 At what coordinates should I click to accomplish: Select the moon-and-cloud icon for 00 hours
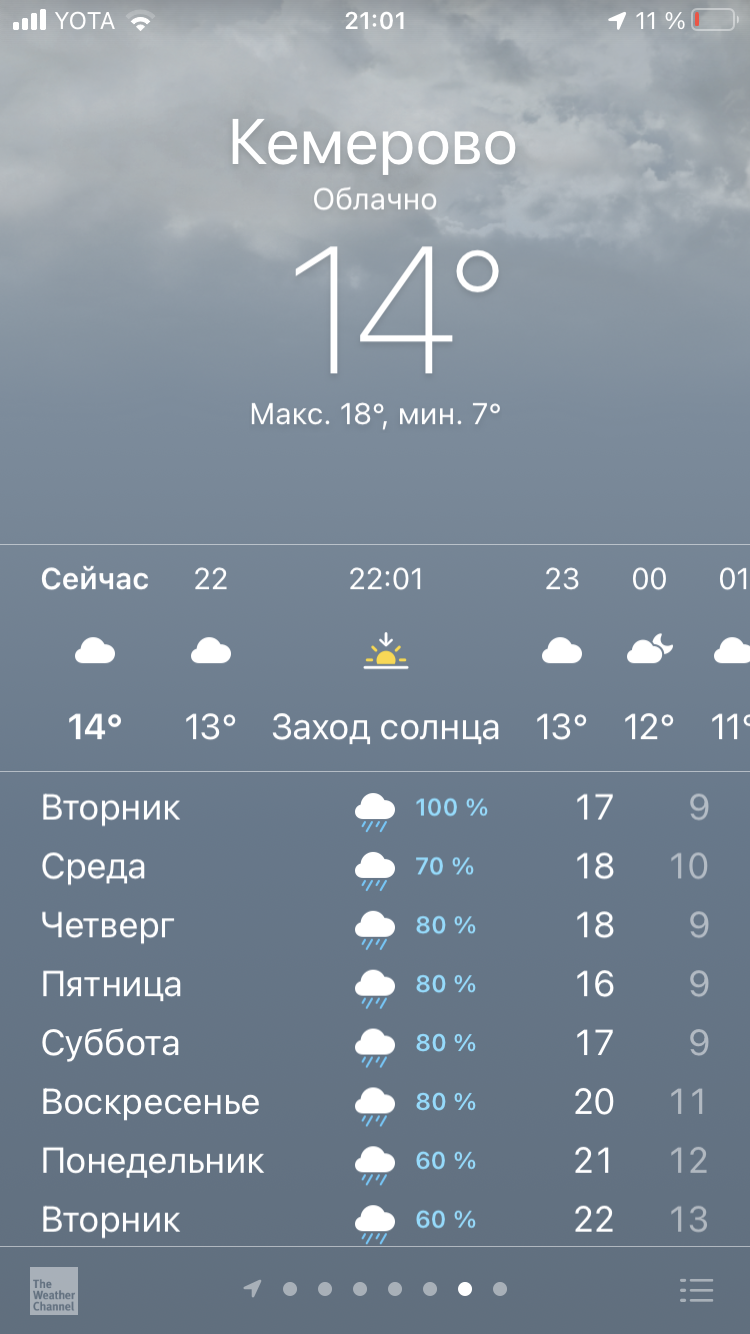(648, 650)
